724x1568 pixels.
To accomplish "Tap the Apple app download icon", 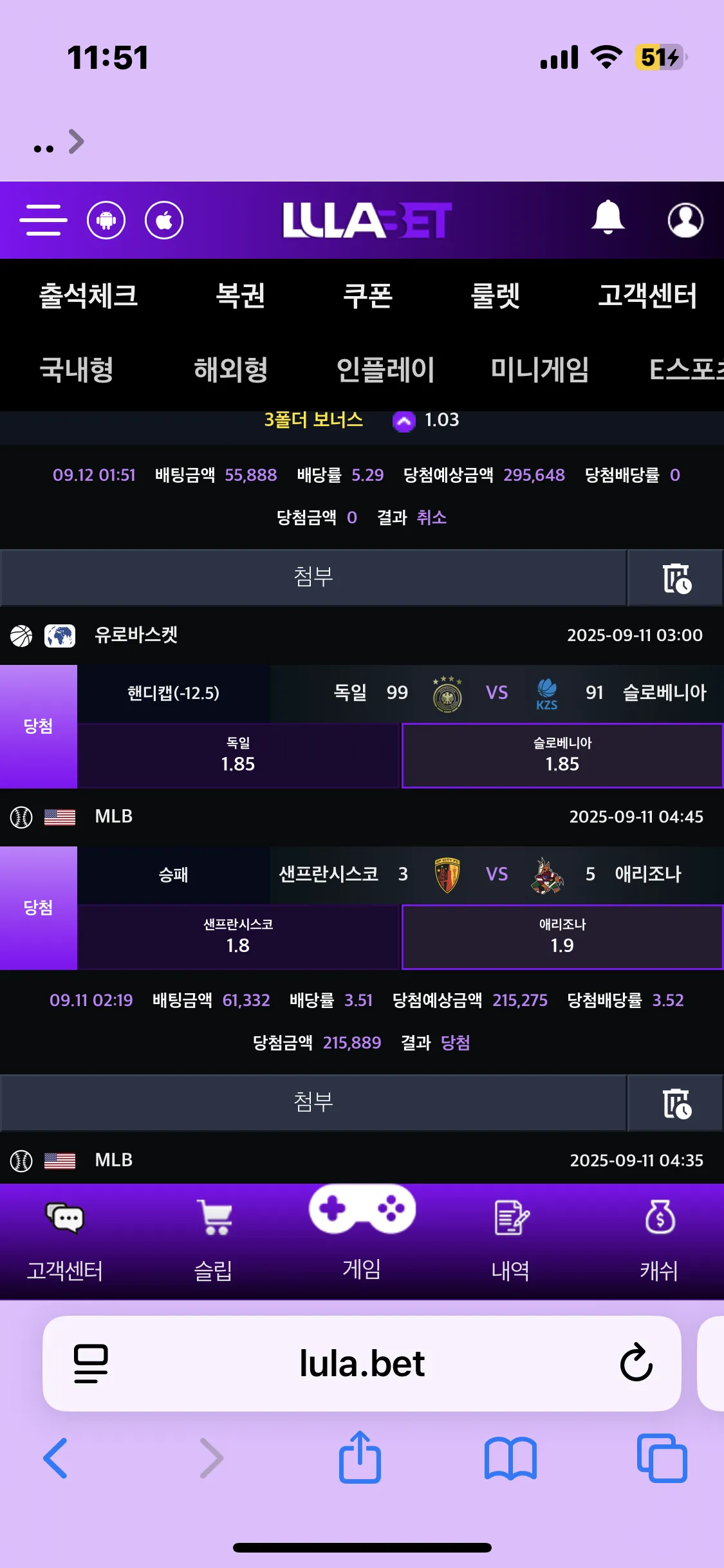I will coord(164,220).
